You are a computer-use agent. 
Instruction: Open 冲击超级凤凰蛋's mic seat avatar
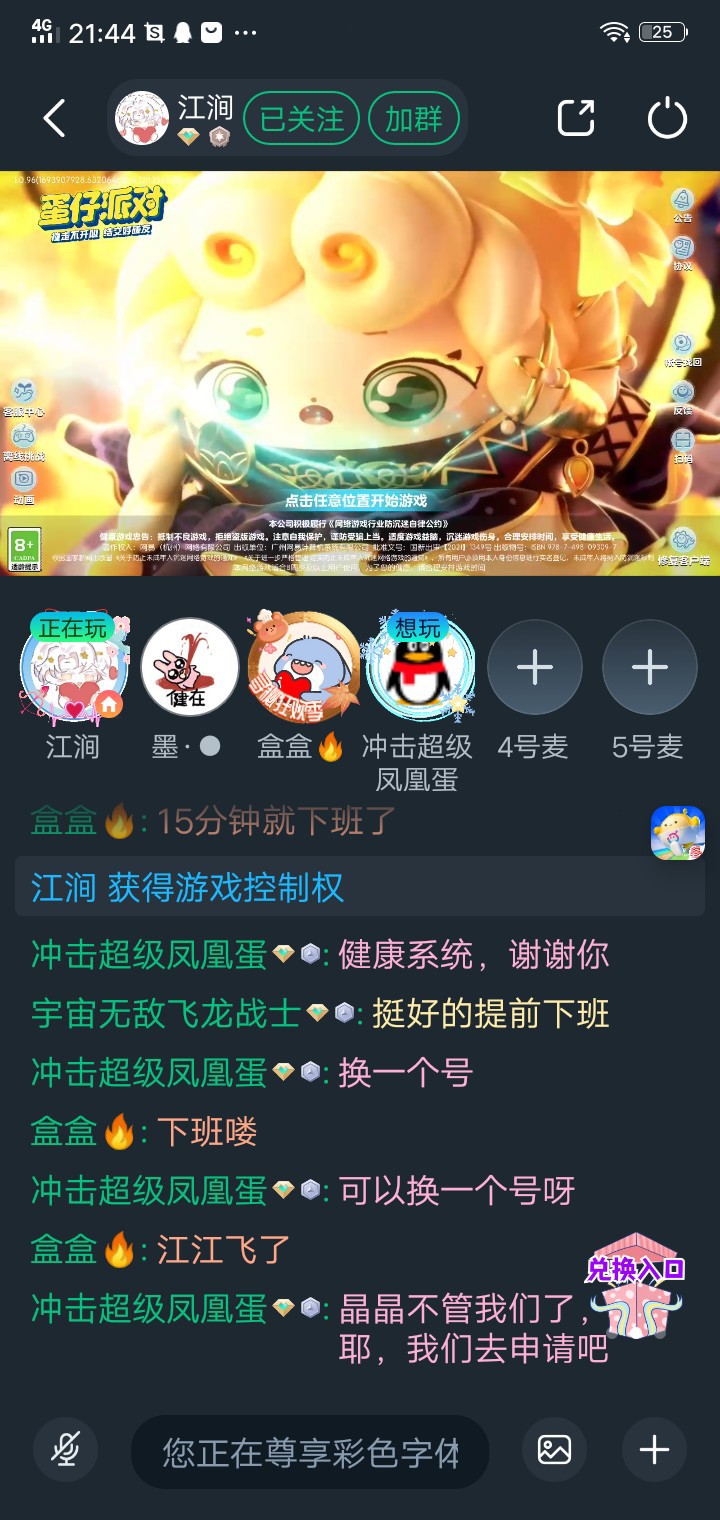[x=419, y=668]
